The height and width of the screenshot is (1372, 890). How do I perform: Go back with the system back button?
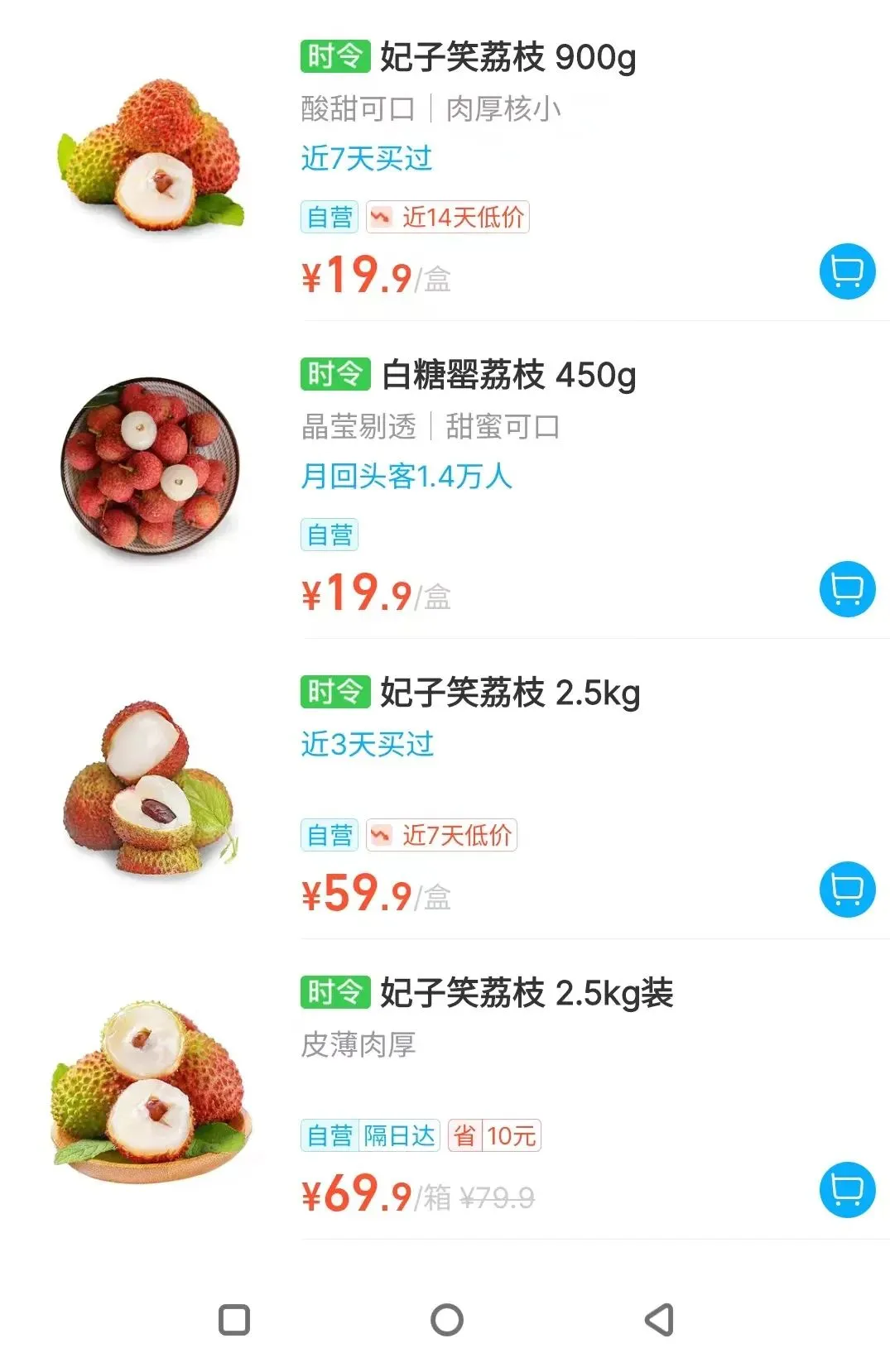pyautogui.click(x=660, y=1320)
